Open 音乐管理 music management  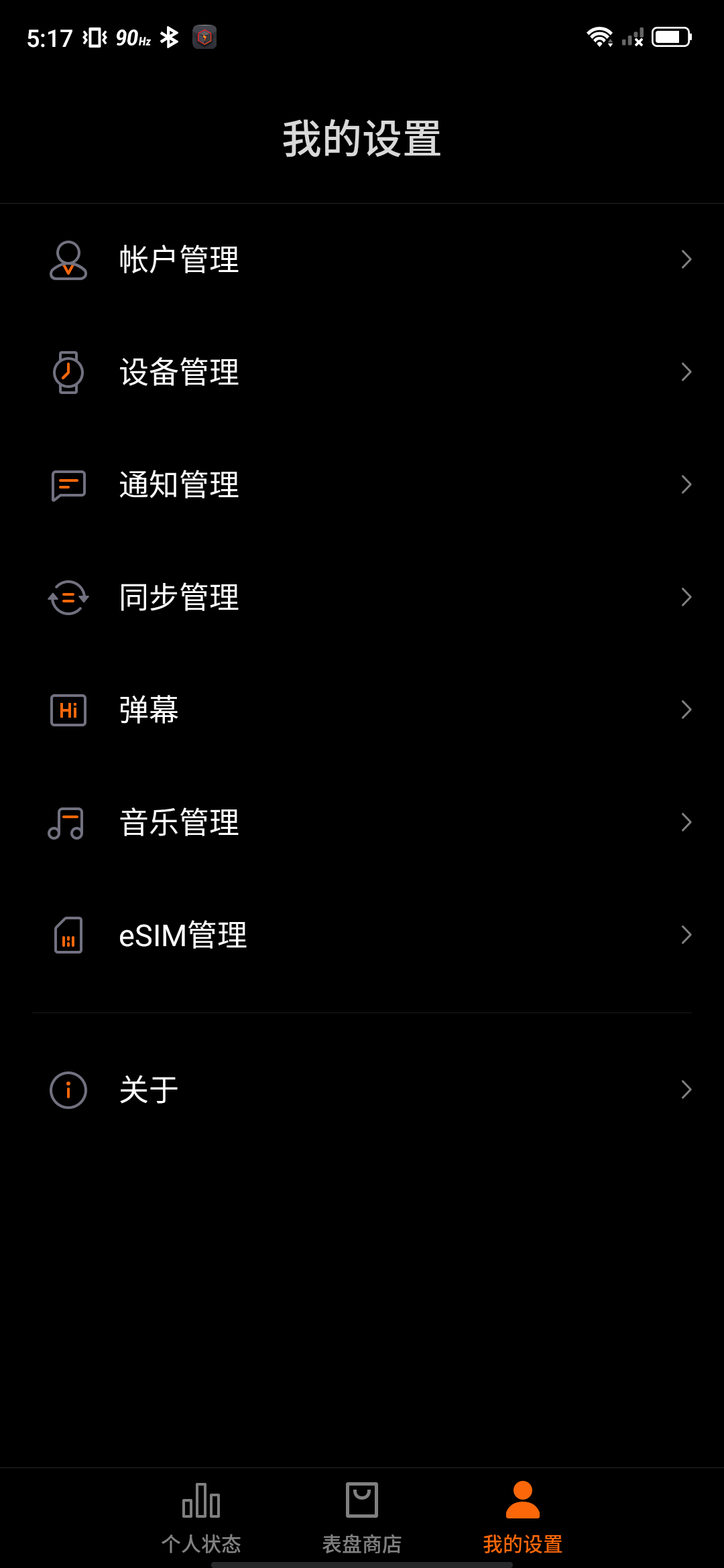coord(362,823)
